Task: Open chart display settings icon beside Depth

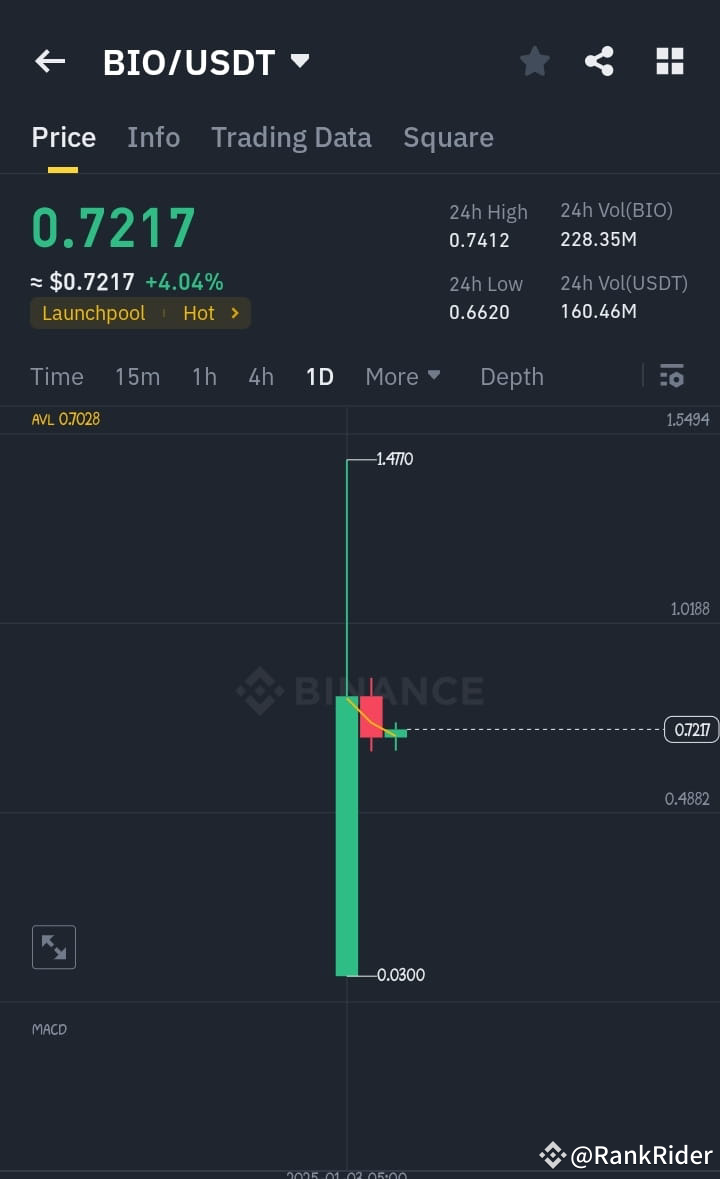Action: click(671, 376)
